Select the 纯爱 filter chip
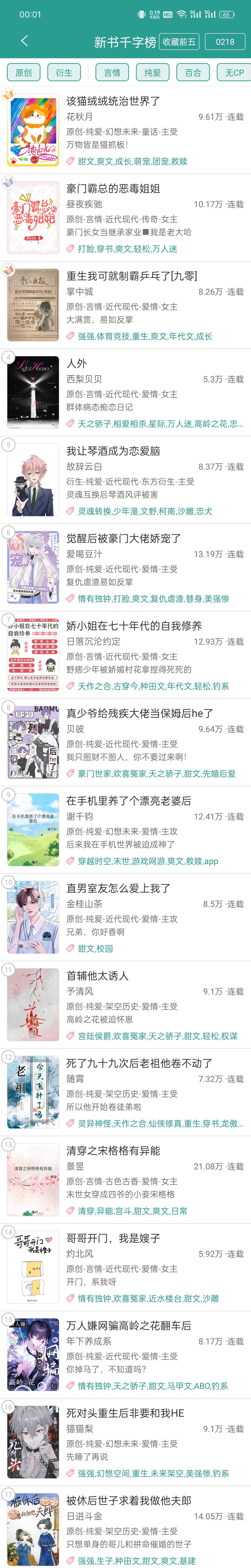Screen dimensions: 251x1568 [152, 72]
